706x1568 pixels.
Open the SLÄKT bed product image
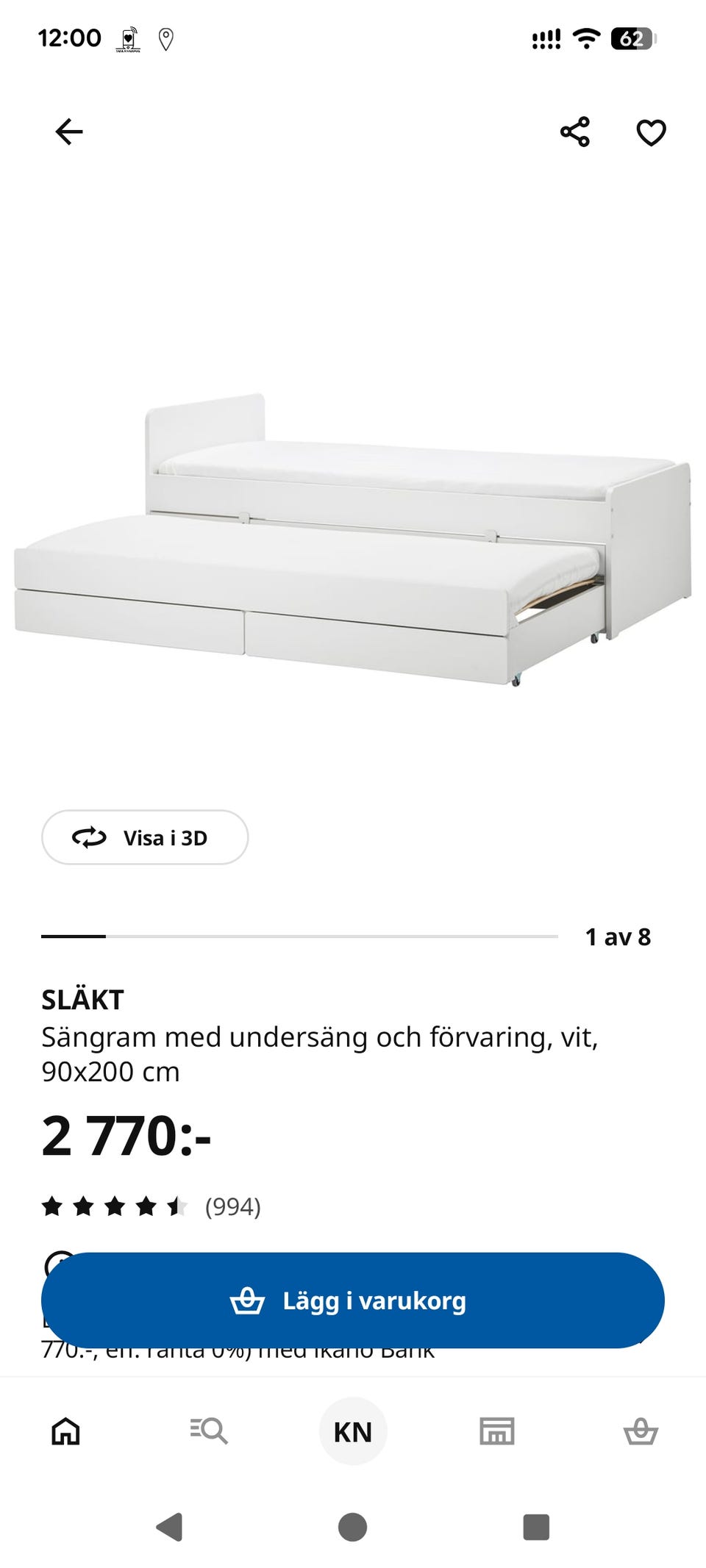[353, 539]
